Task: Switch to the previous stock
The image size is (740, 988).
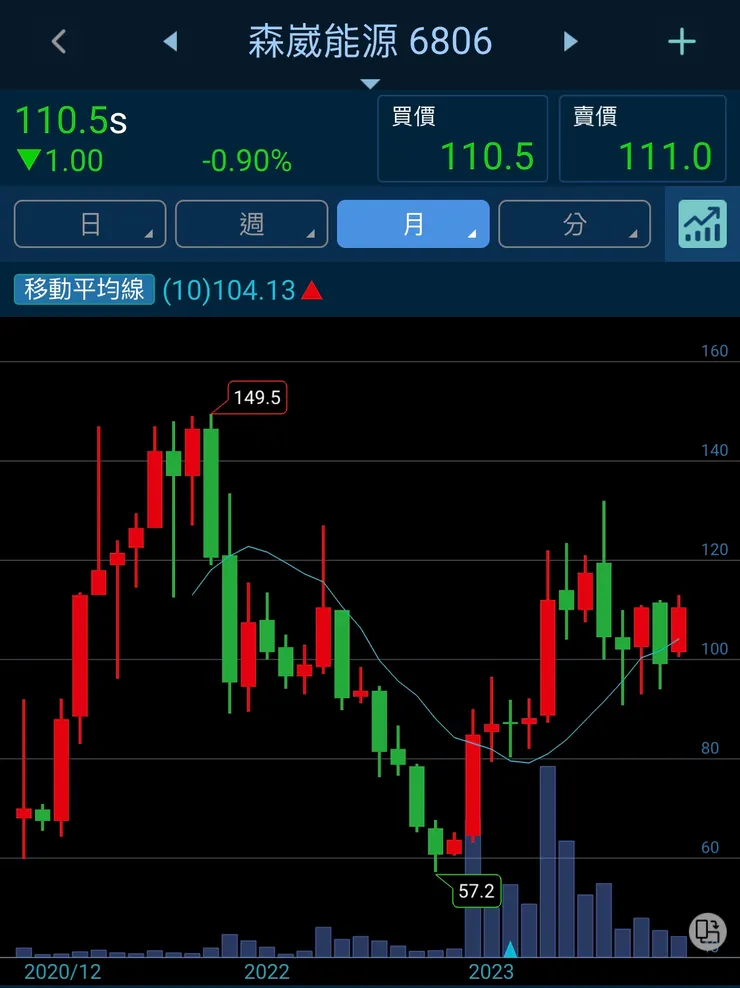Action: tap(170, 42)
